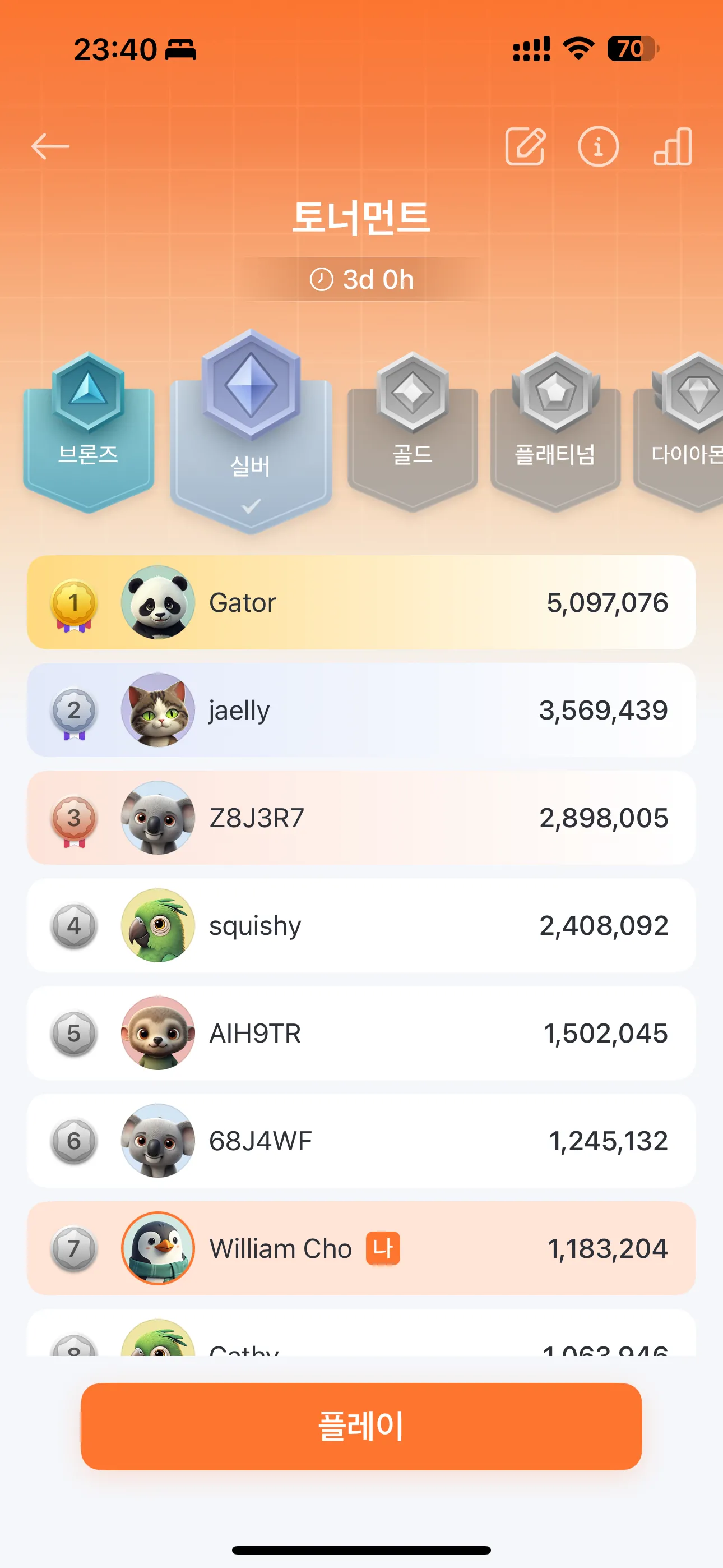Open the tournament info icon
Viewport: 723px width, 1568px height.
tap(597, 147)
